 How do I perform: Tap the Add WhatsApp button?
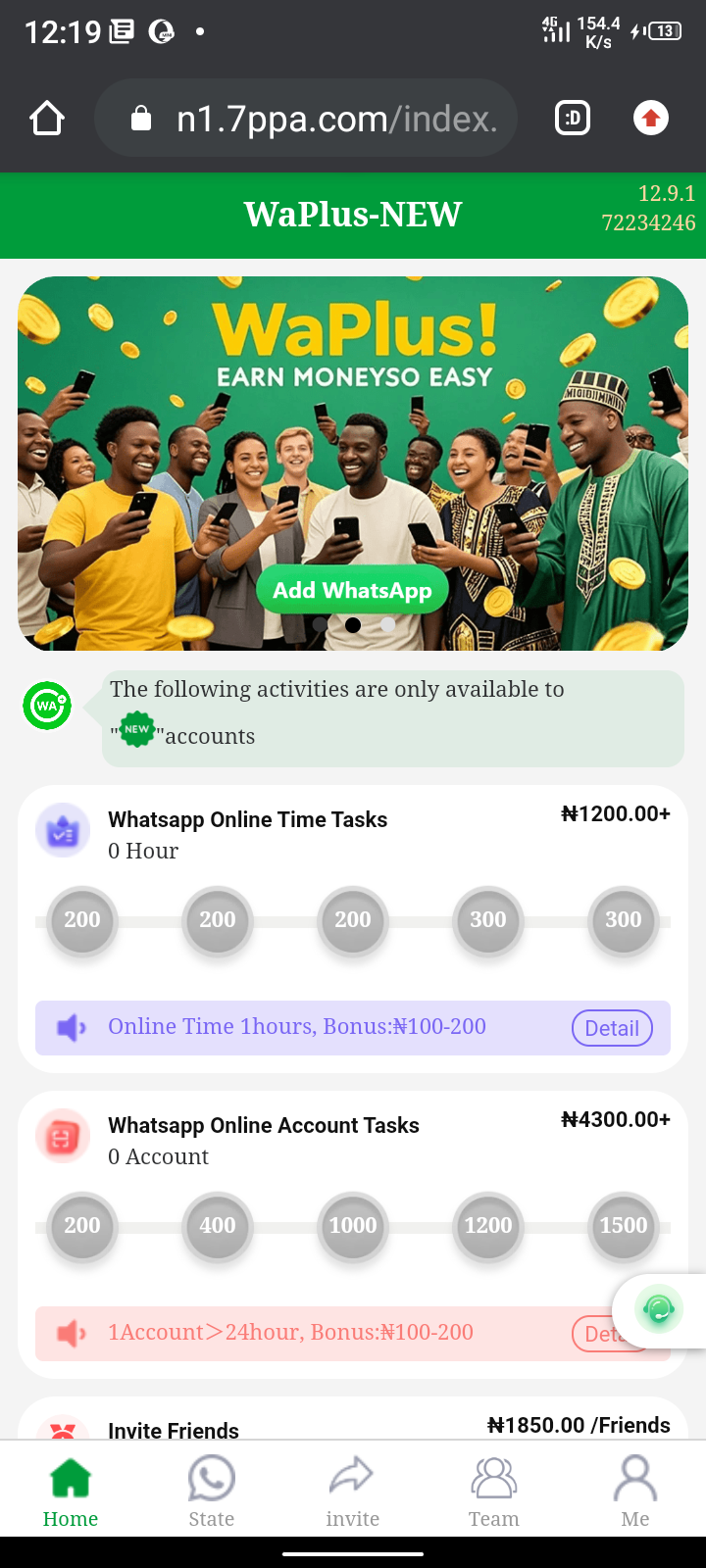(x=352, y=590)
